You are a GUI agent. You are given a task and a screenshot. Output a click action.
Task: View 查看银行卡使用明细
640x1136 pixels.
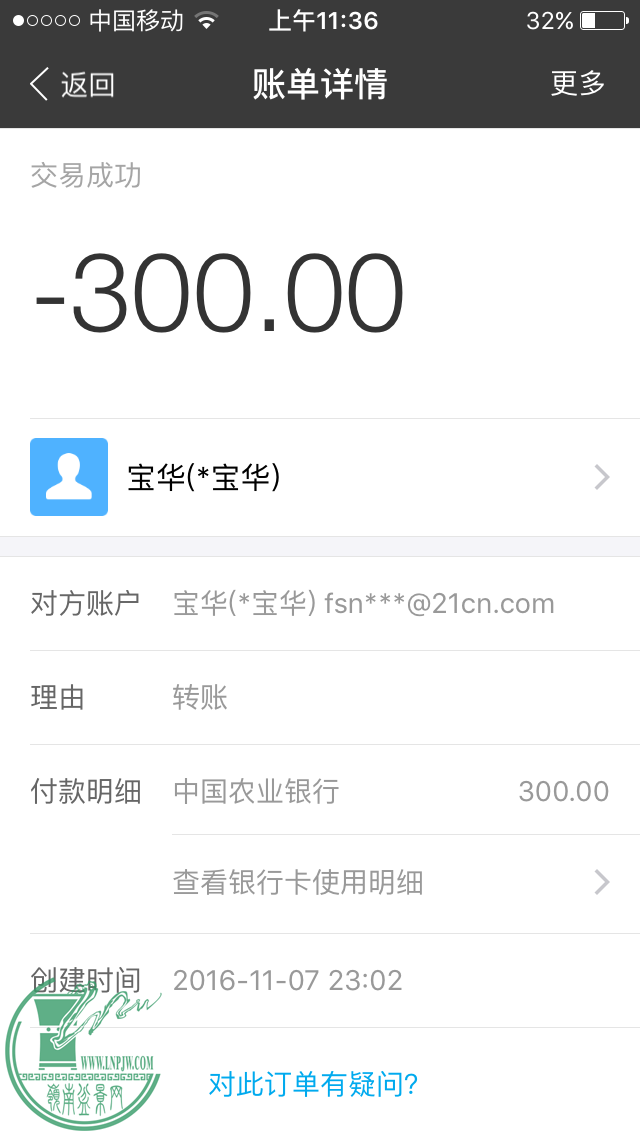click(x=390, y=883)
